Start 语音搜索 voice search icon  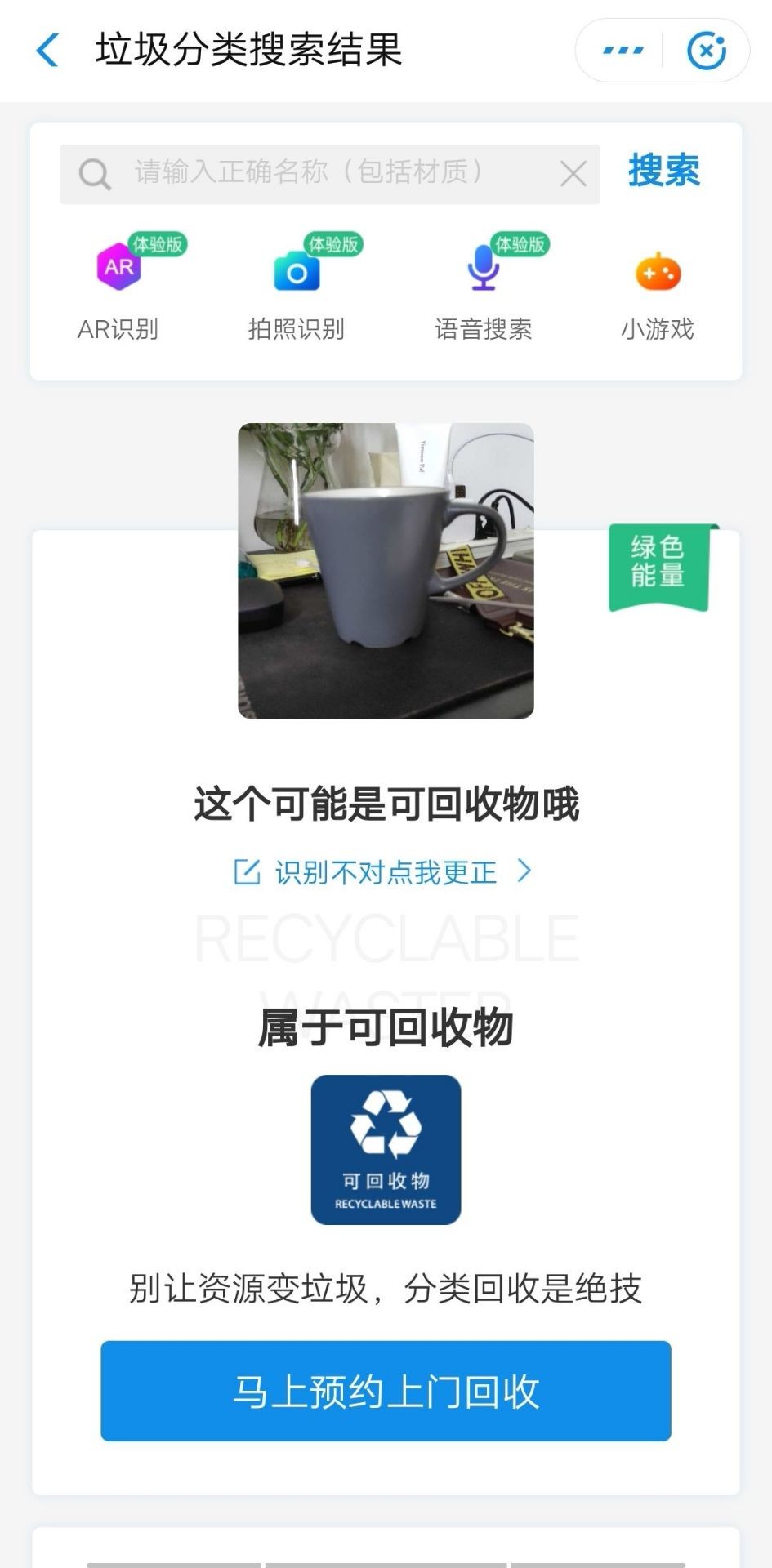click(x=482, y=268)
